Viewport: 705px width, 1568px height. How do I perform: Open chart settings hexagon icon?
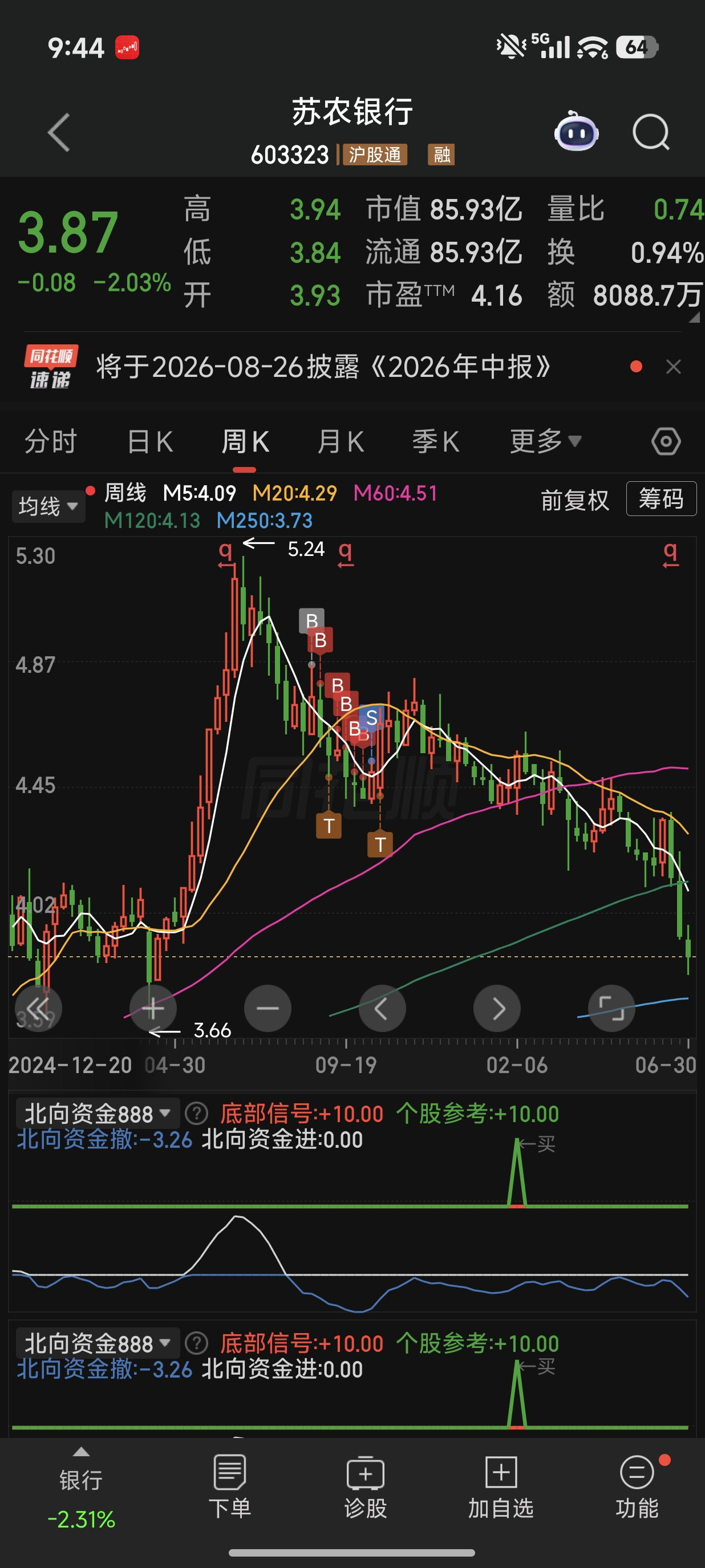(666, 441)
